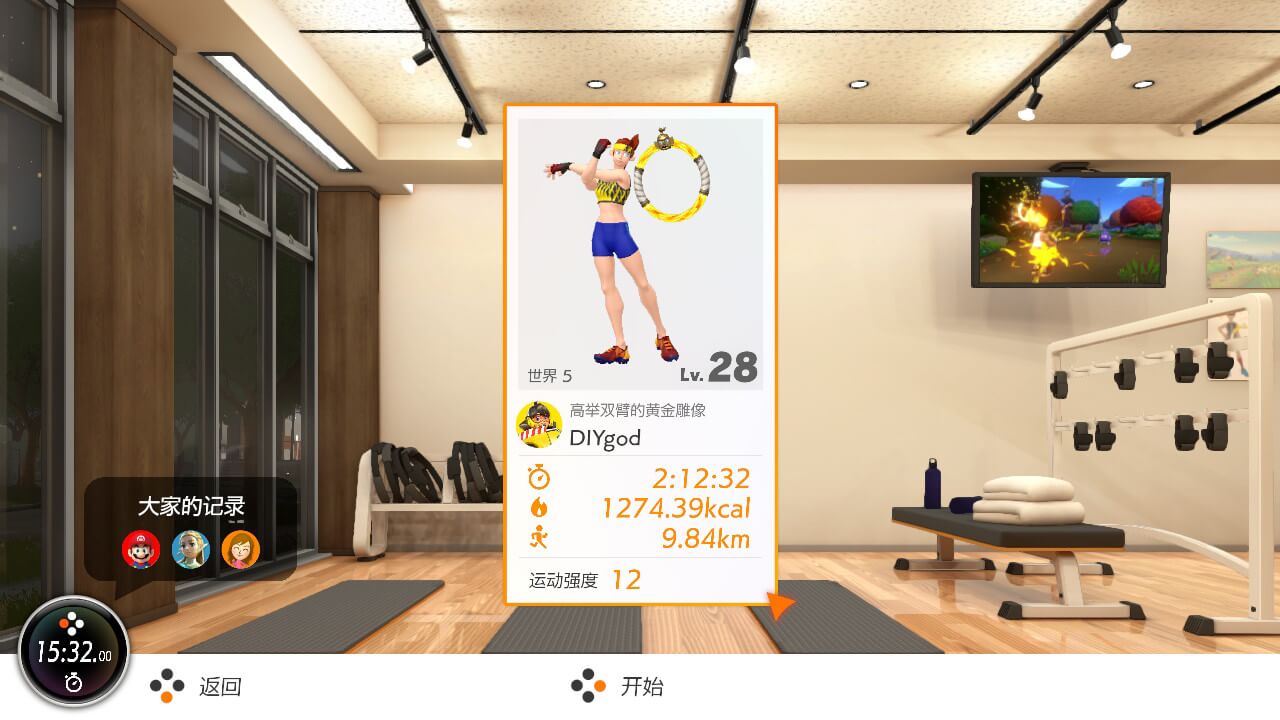Open 大家的记录 everyone's records
Viewport: 1280px width, 720px height.
click(x=191, y=529)
